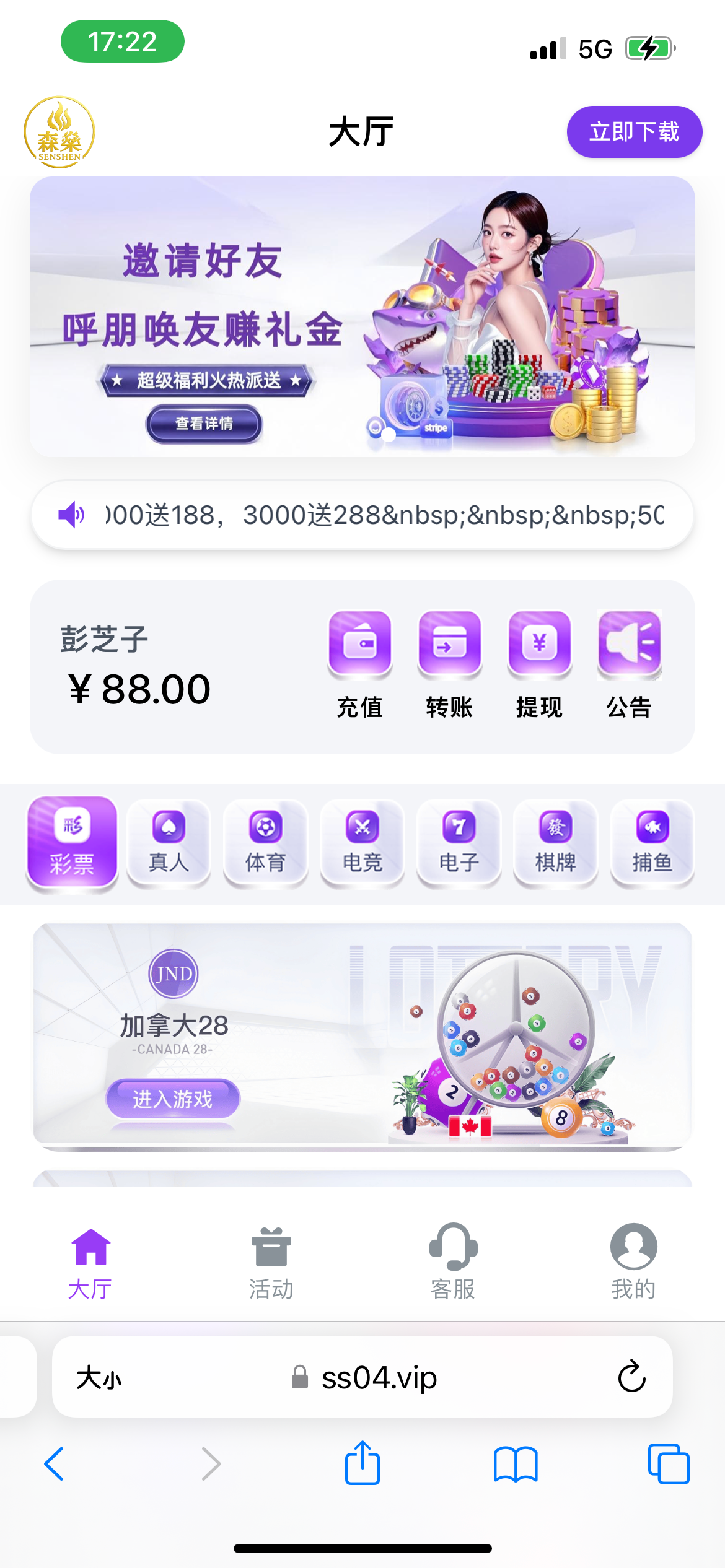Viewport: 725px width, 1568px height.
Task: Tap 立即下载 to download the app
Action: tap(633, 131)
